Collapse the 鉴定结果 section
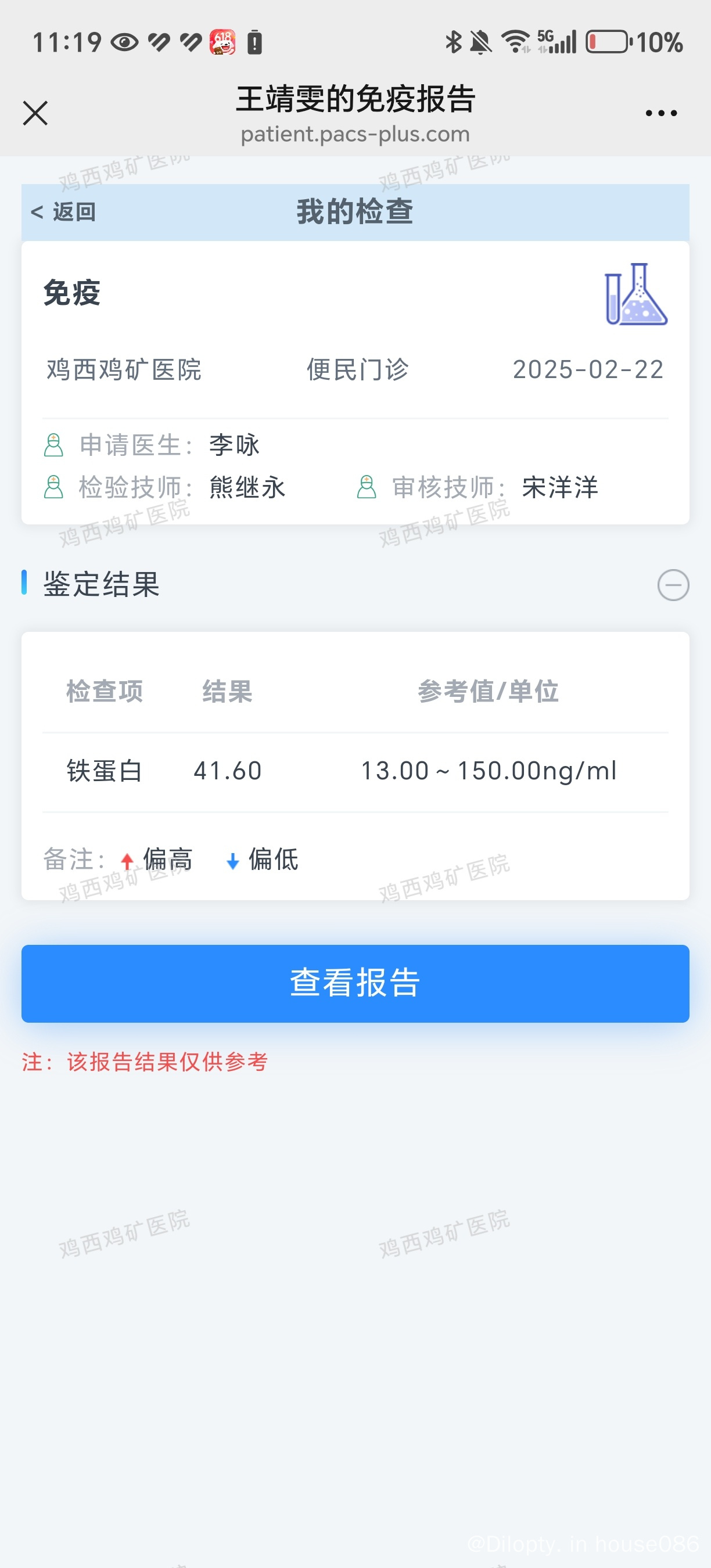The image size is (711, 1568). (x=673, y=585)
